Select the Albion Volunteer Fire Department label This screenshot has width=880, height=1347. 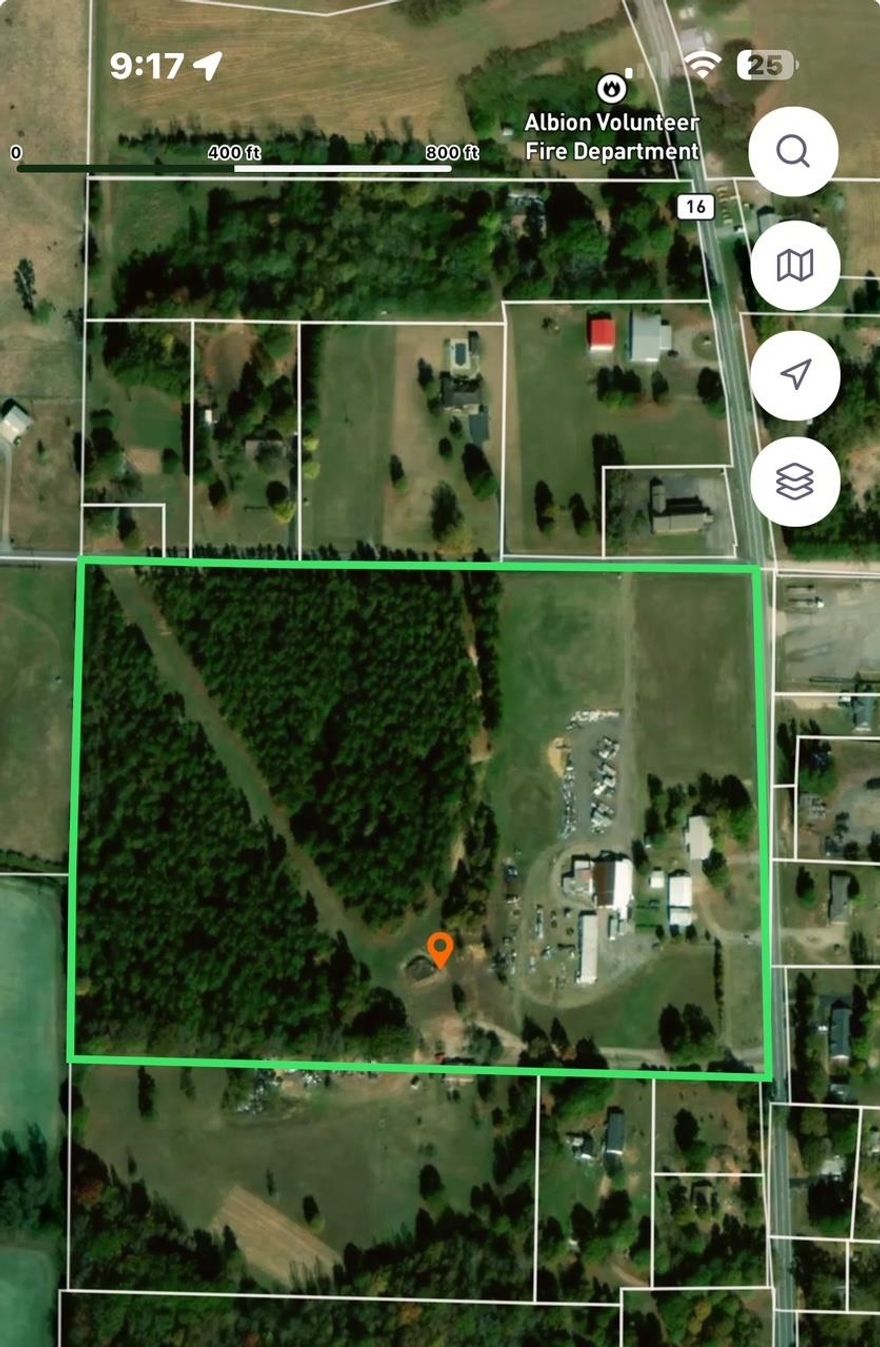point(612,138)
